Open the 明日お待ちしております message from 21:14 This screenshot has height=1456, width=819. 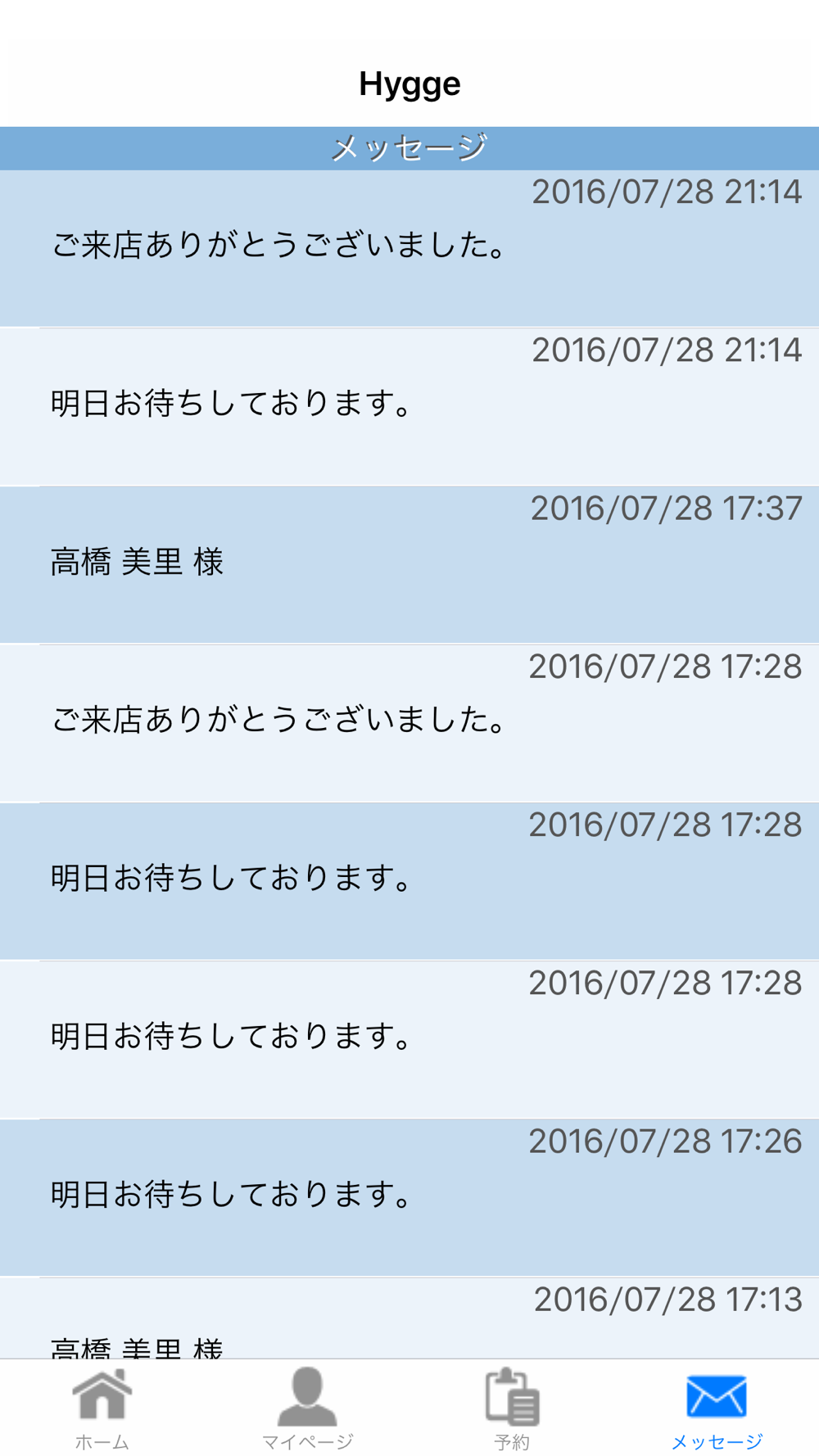pyautogui.click(x=409, y=407)
